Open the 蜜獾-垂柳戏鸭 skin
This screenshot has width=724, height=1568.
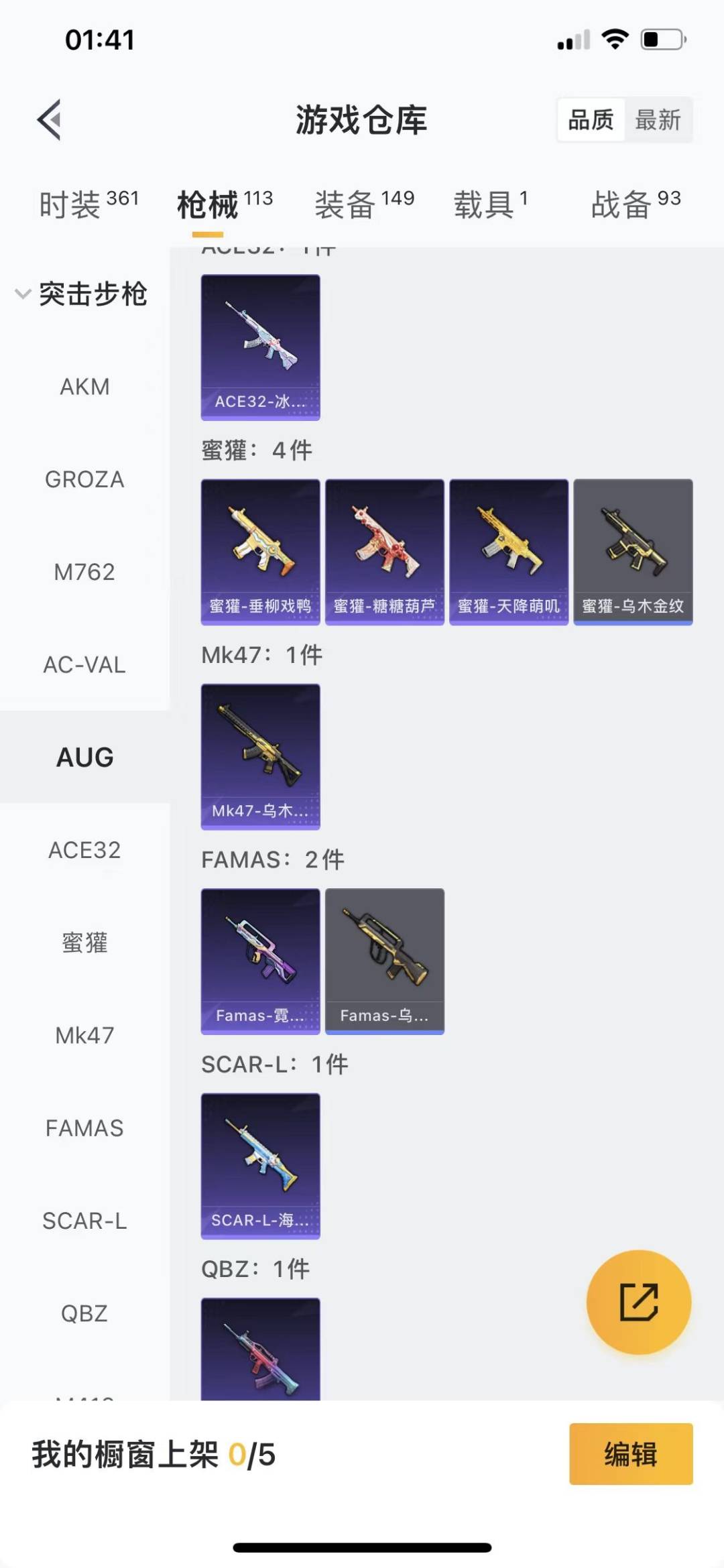point(260,552)
